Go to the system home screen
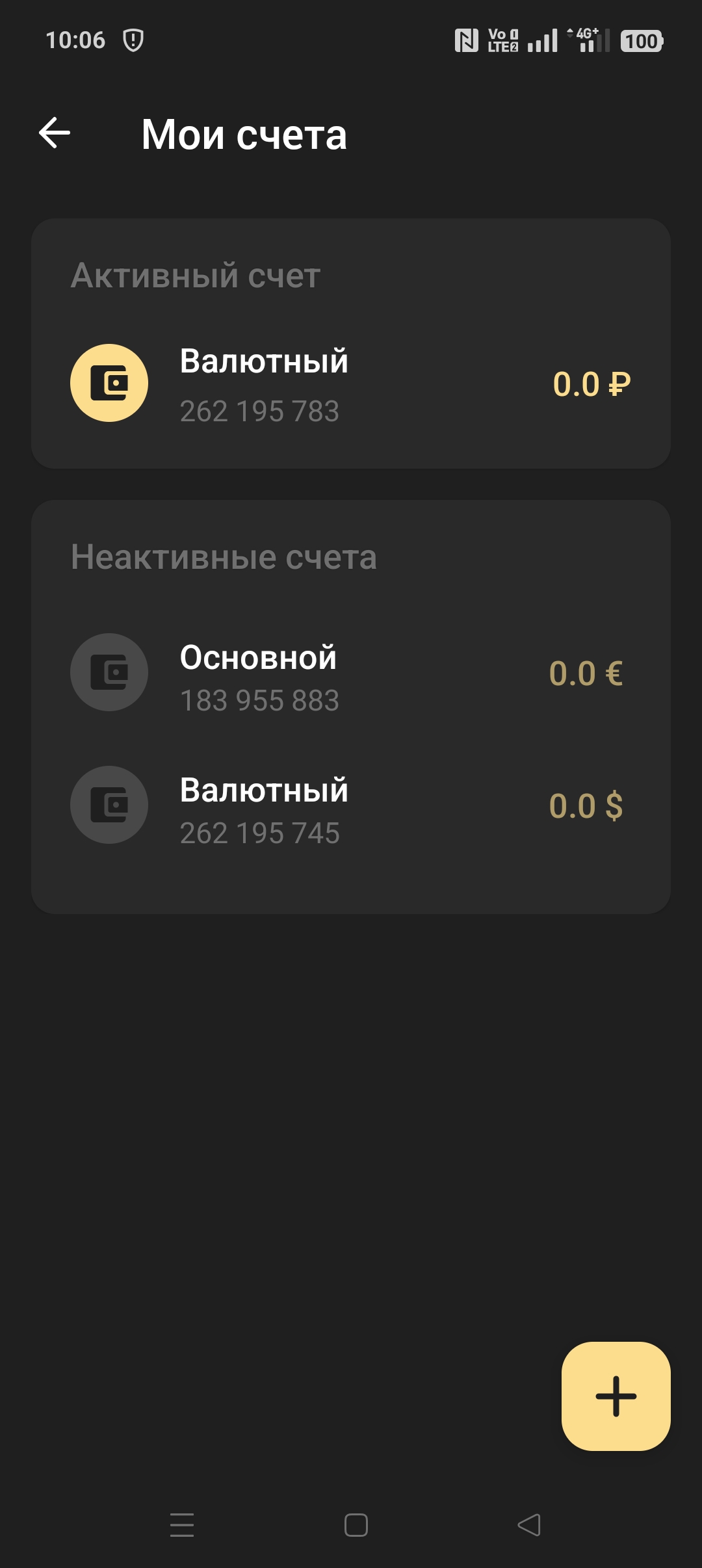Image resolution: width=702 pixels, height=1568 pixels. click(x=356, y=1524)
